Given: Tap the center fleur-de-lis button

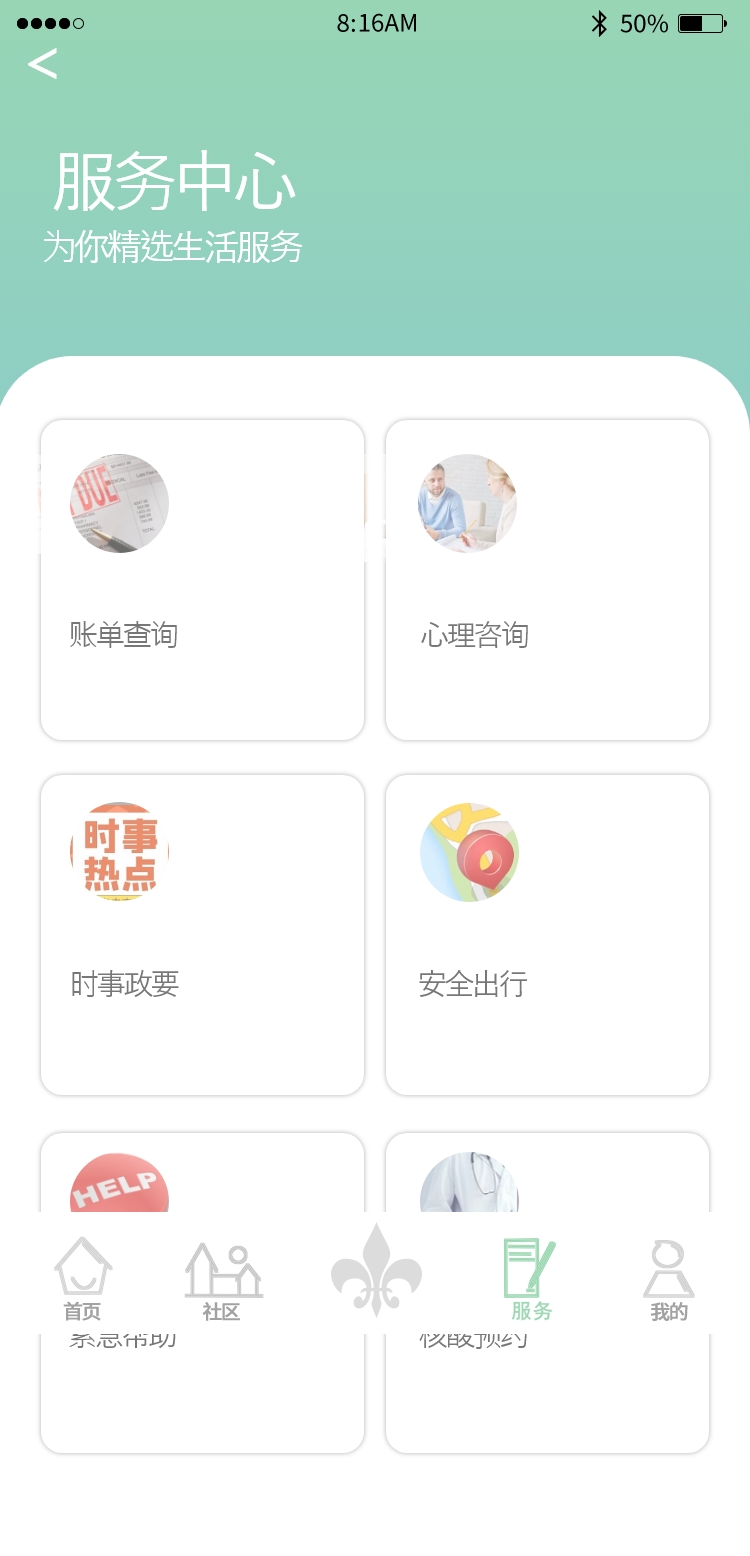Looking at the screenshot, I should point(376,1270).
